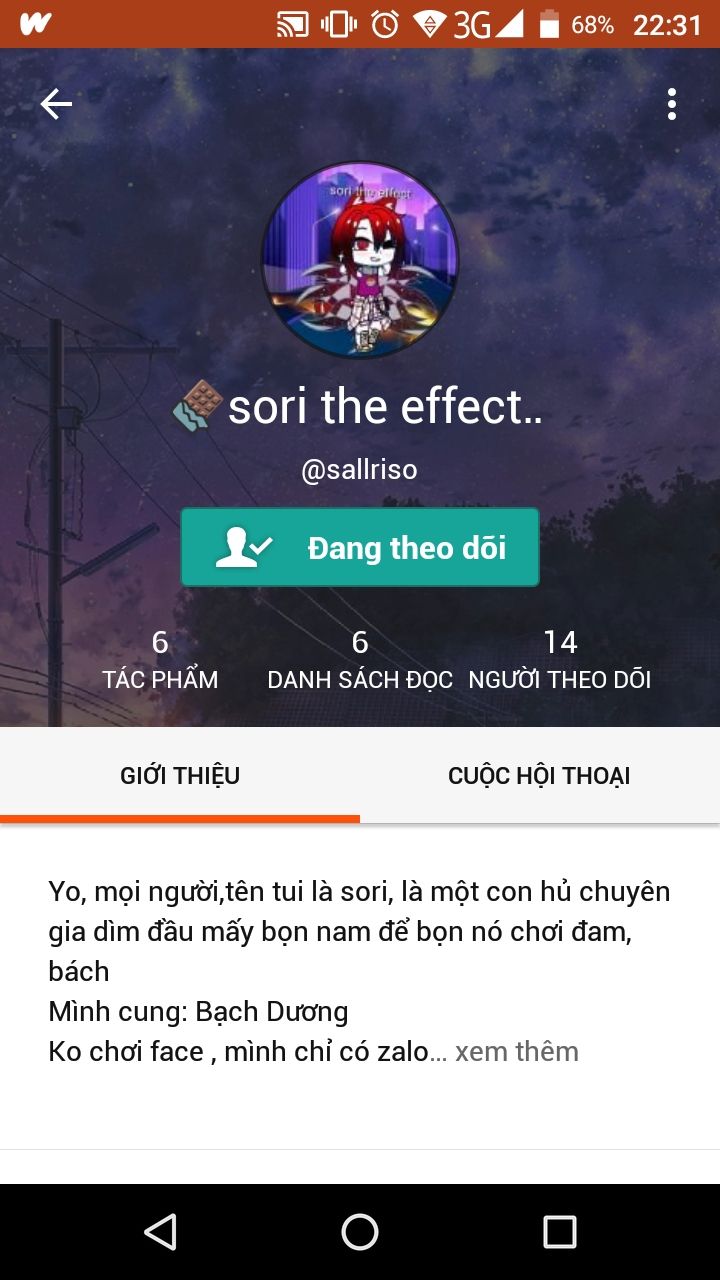Open sori the effect's profile picture
The image size is (720, 1280).
[360, 260]
